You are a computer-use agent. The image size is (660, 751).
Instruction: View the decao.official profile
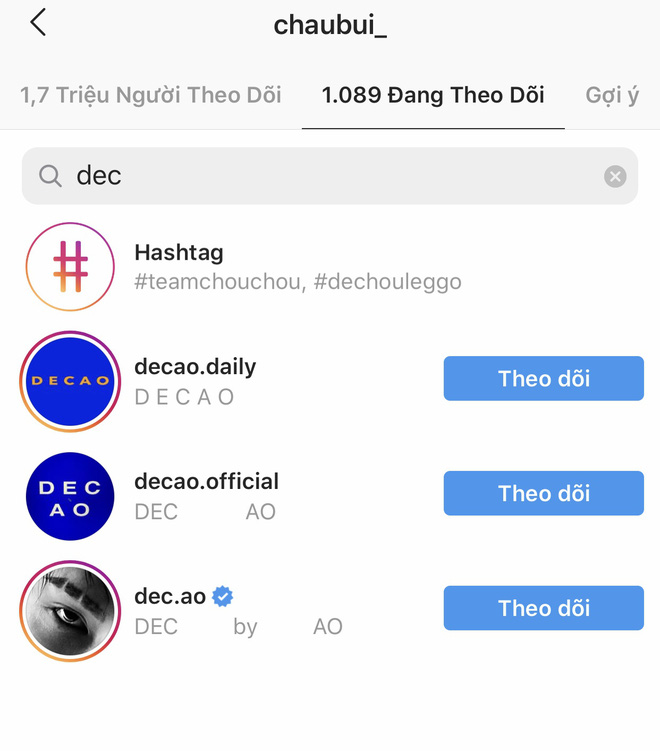click(206, 482)
